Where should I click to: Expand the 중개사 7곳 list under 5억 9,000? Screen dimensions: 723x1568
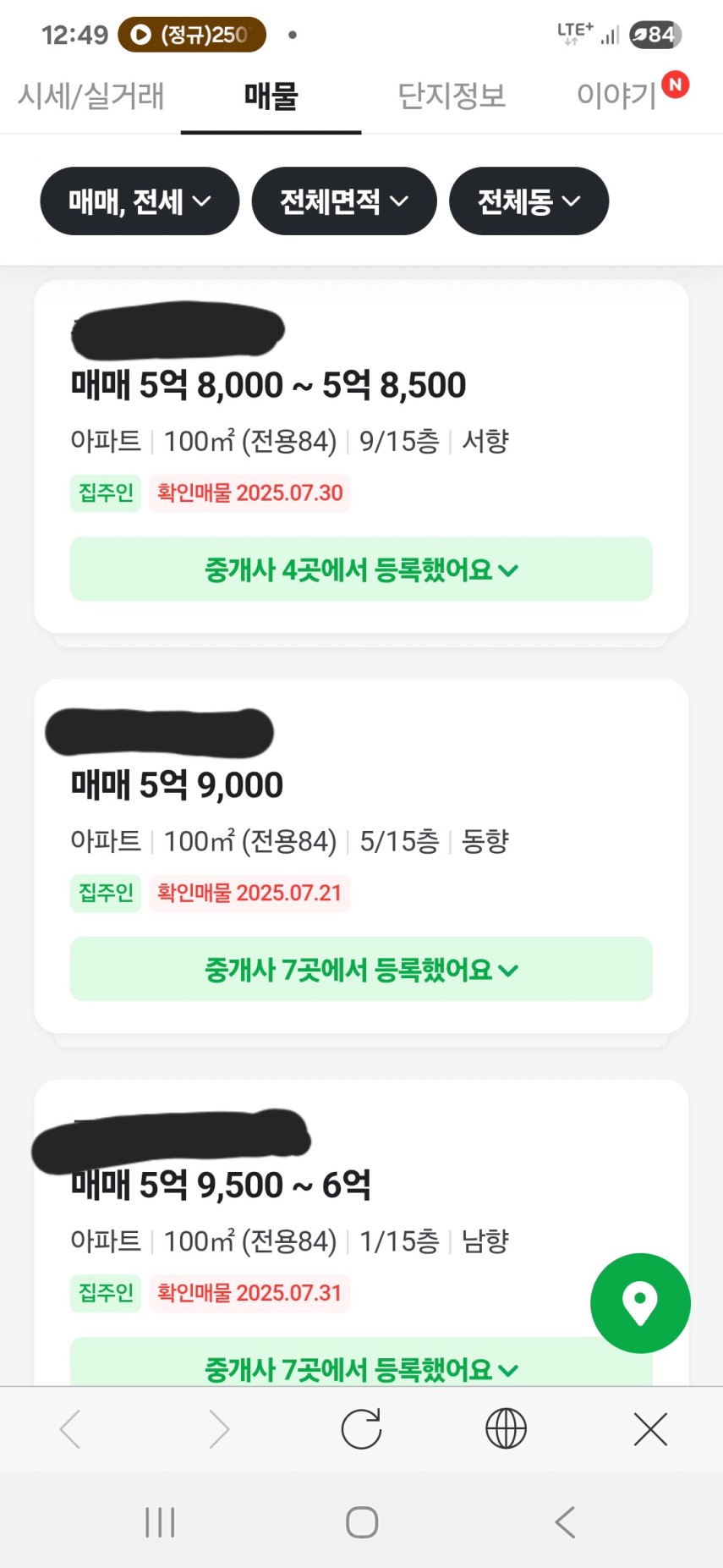tap(361, 970)
